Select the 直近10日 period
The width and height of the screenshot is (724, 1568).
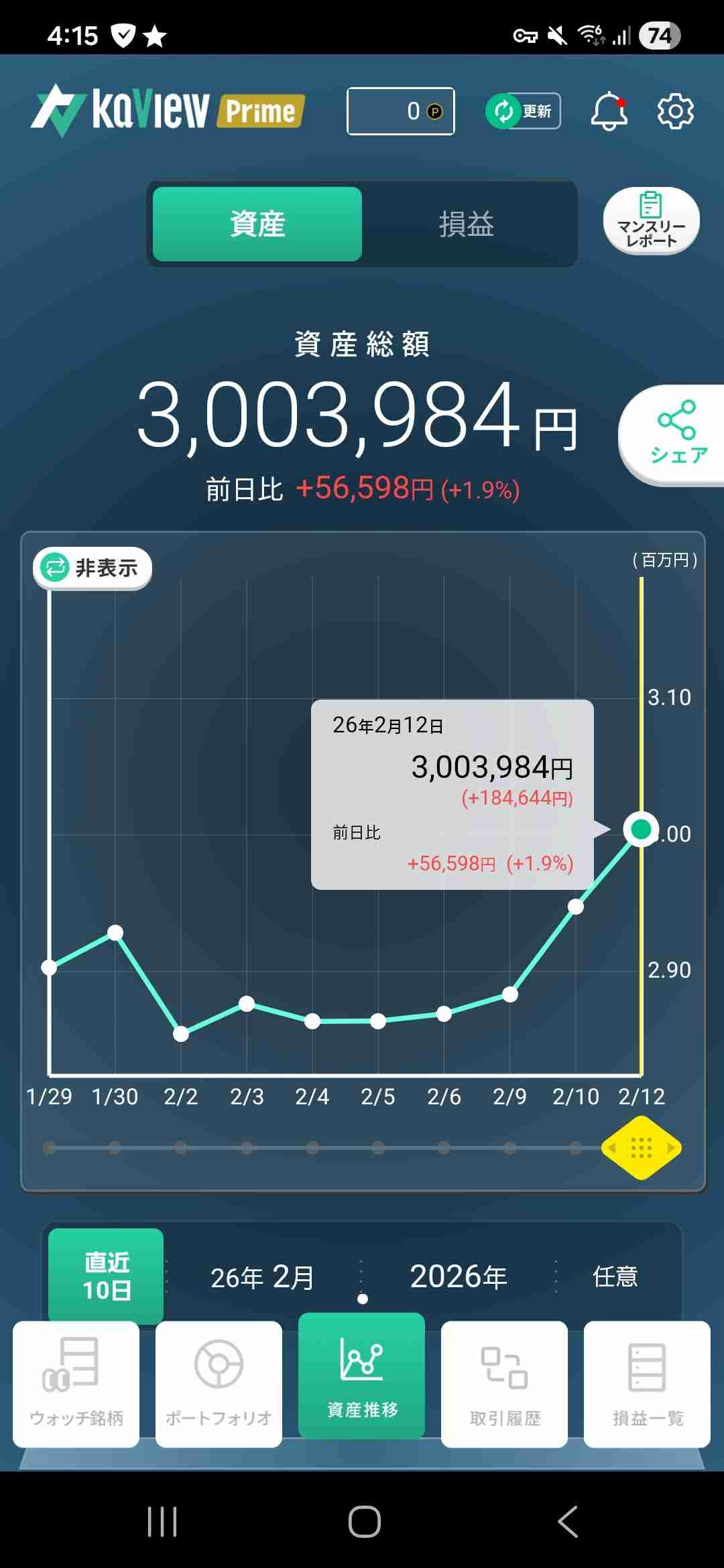point(107,1276)
